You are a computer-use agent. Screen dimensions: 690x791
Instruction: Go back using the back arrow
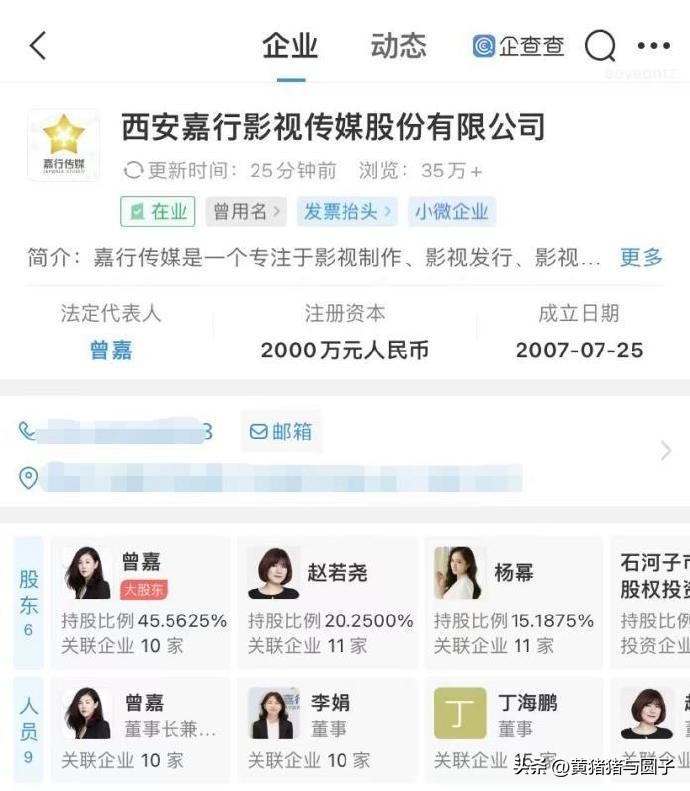coord(38,46)
